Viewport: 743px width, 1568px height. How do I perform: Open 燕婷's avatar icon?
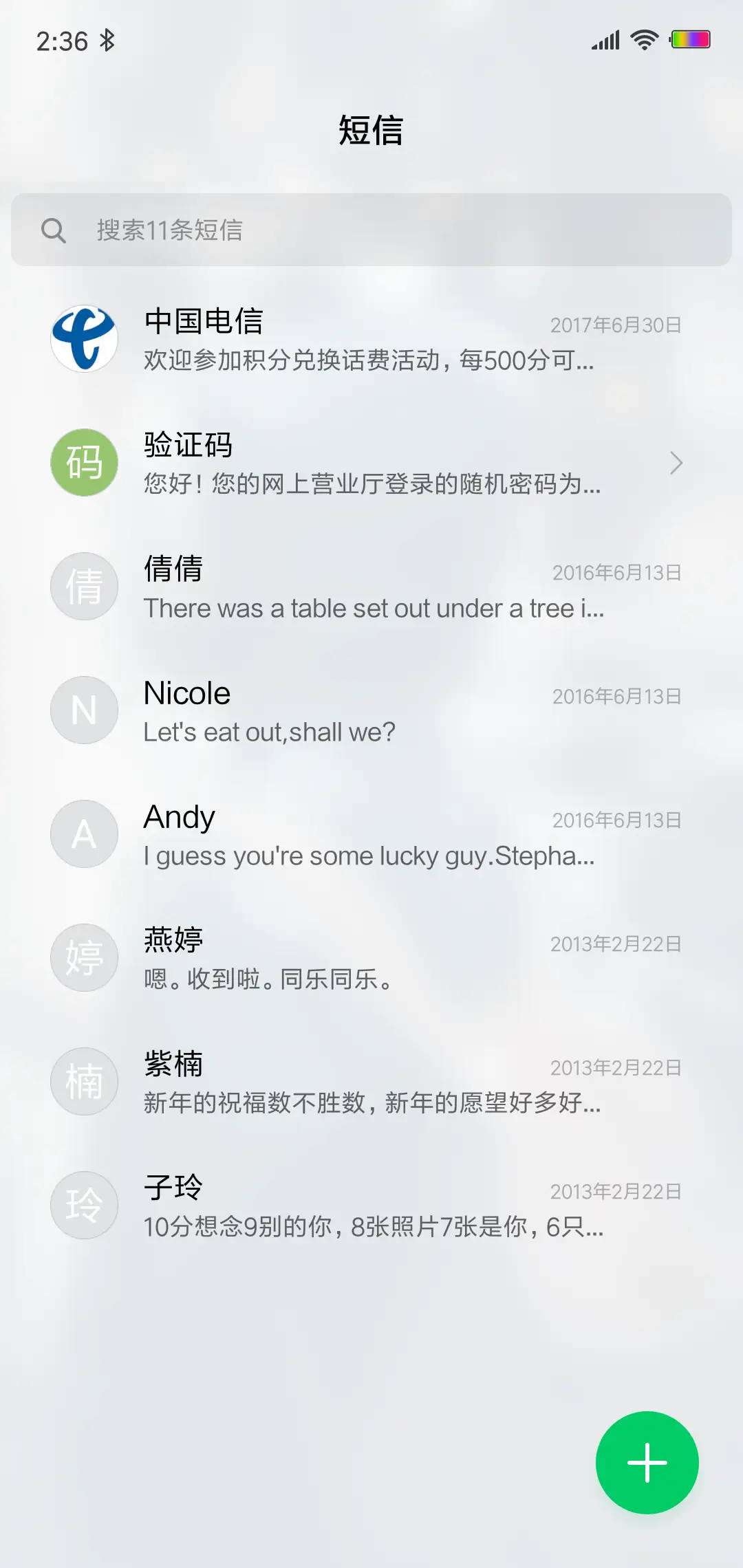84,957
